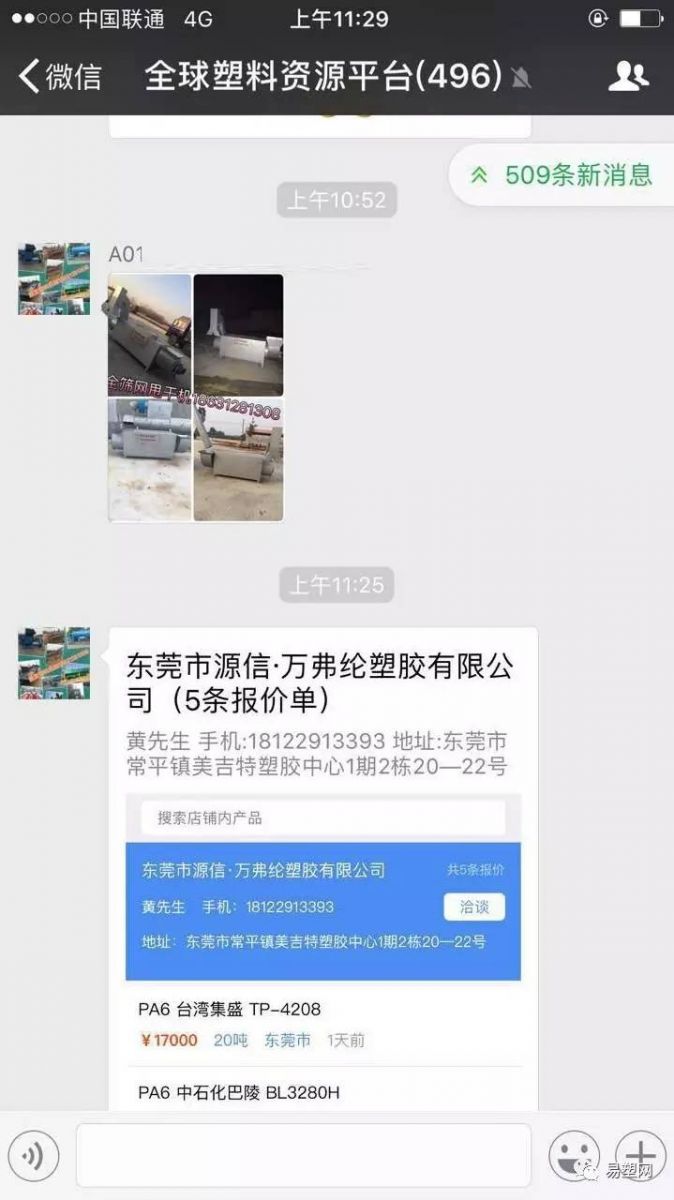
Task: Open sender avatar beside the photo message
Action: click(54, 278)
